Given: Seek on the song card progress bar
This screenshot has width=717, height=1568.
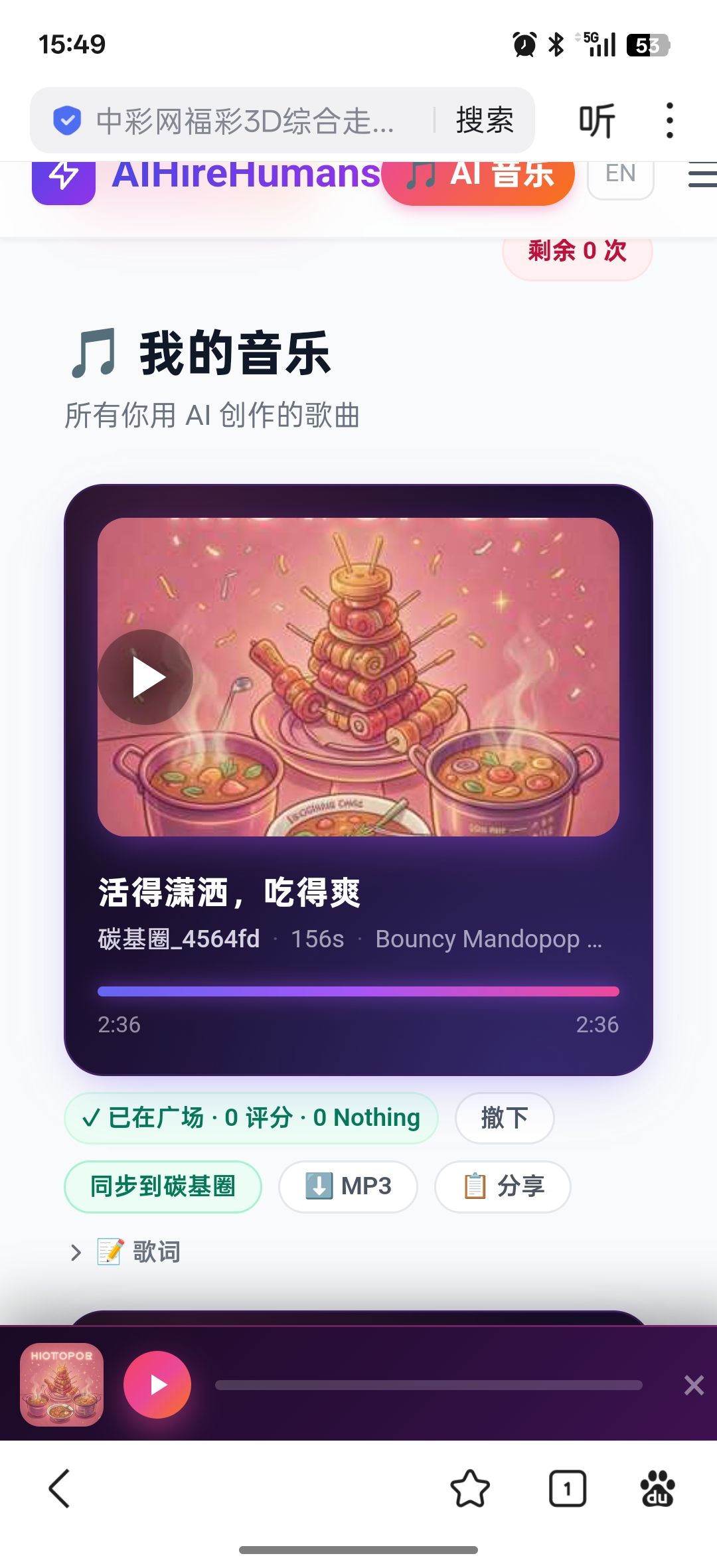Looking at the screenshot, I should (358, 991).
